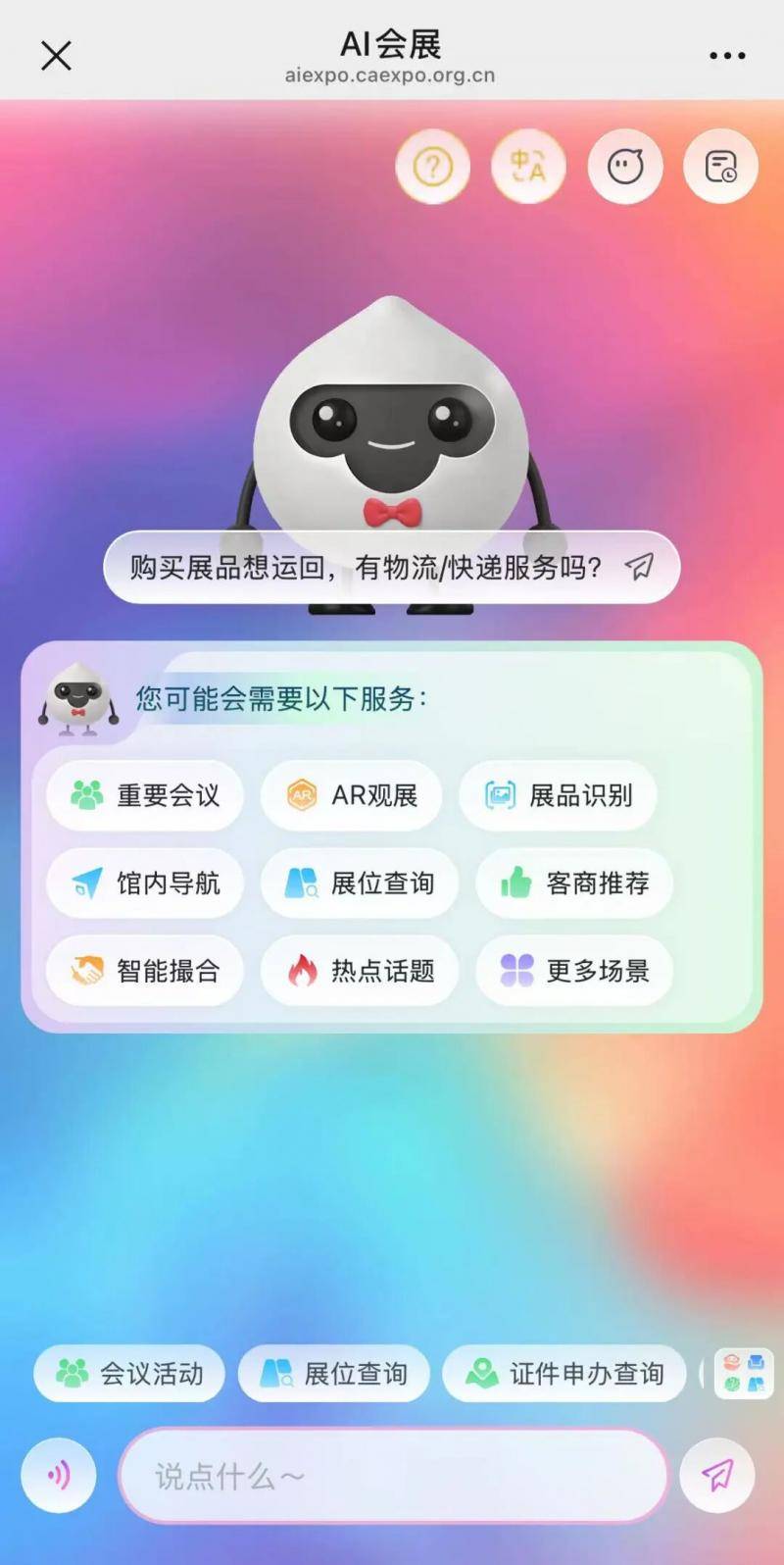
Task: Open the chat history icon
Action: coord(720,167)
